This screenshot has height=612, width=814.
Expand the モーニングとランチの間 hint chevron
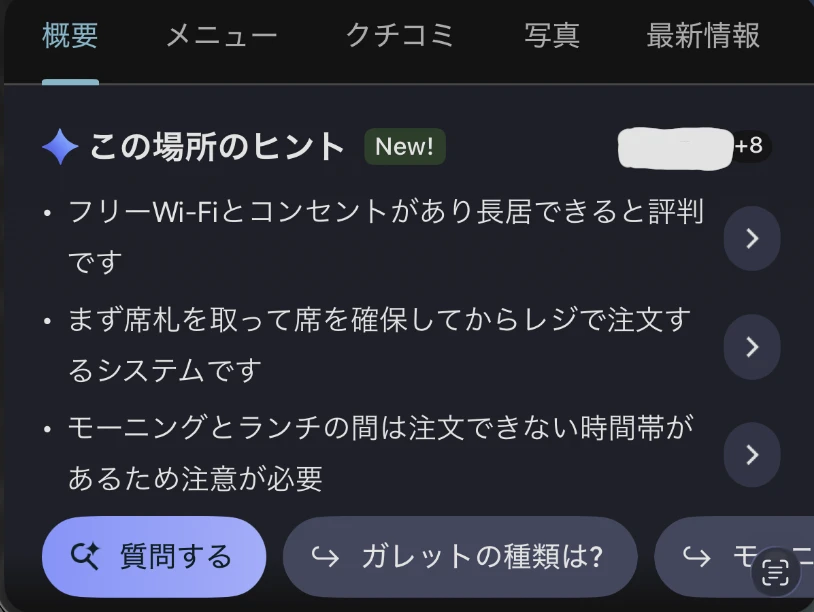[752, 455]
